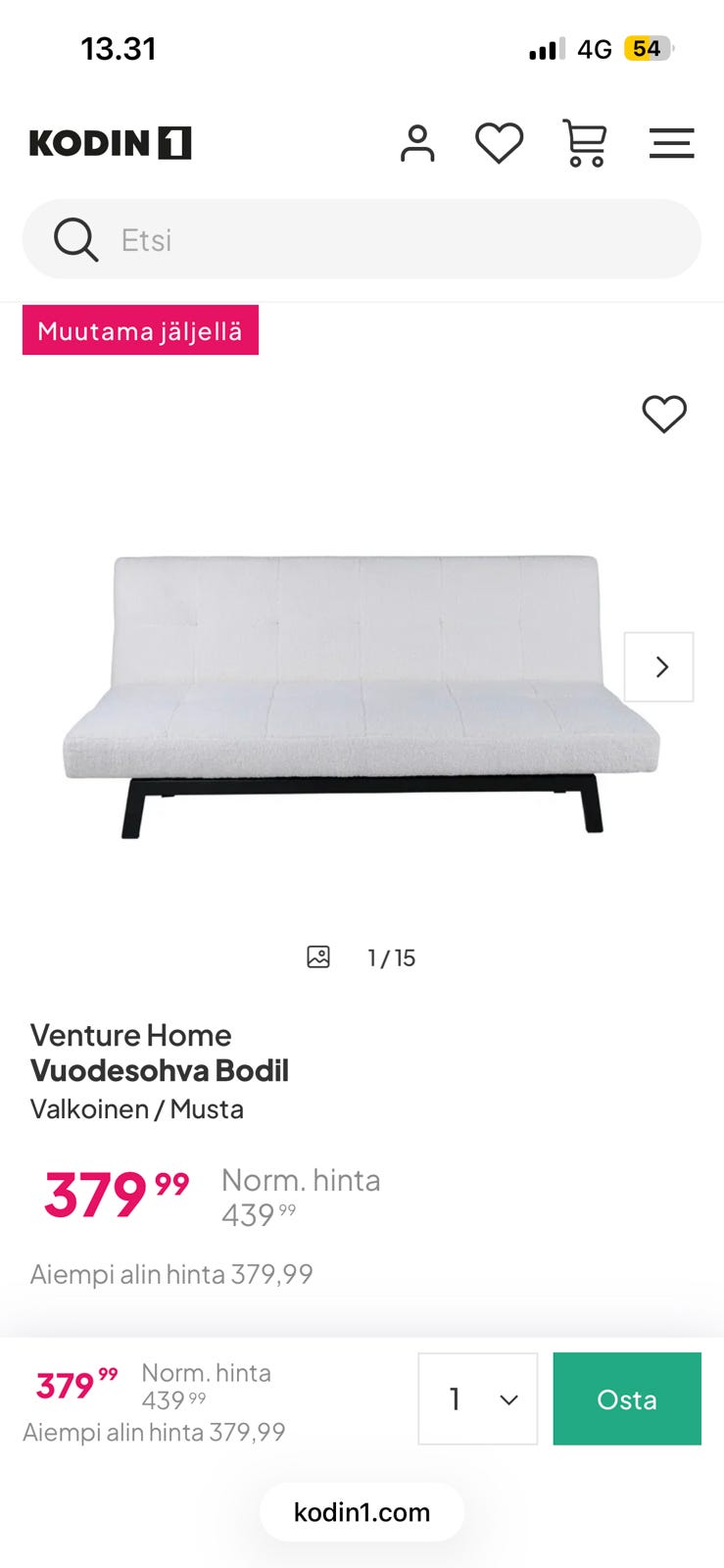The height and width of the screenshot is (1568, 724).
Task: Show the next product image
Action: pyautogui.click(x=659, y=667)
